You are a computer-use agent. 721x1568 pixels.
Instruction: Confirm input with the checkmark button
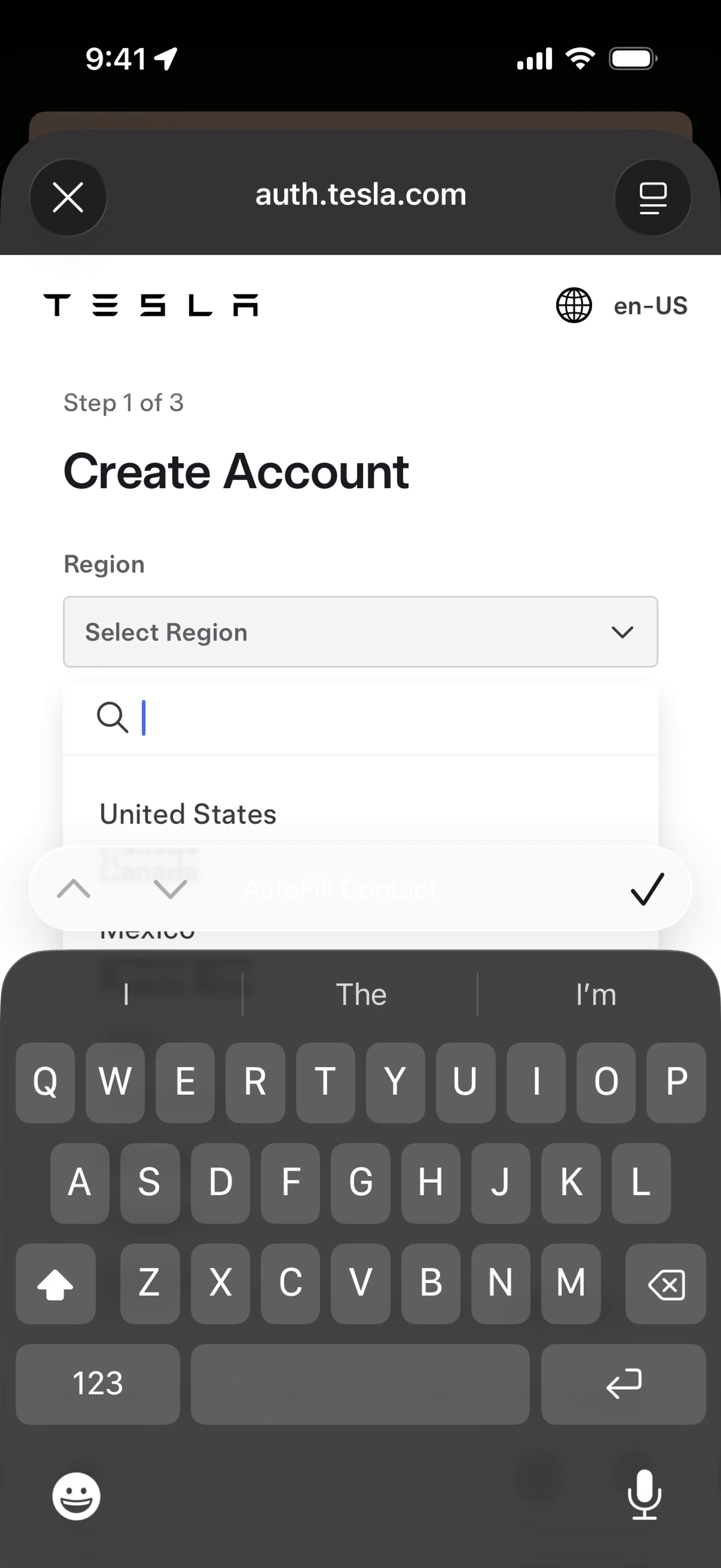tap(647, 889)
